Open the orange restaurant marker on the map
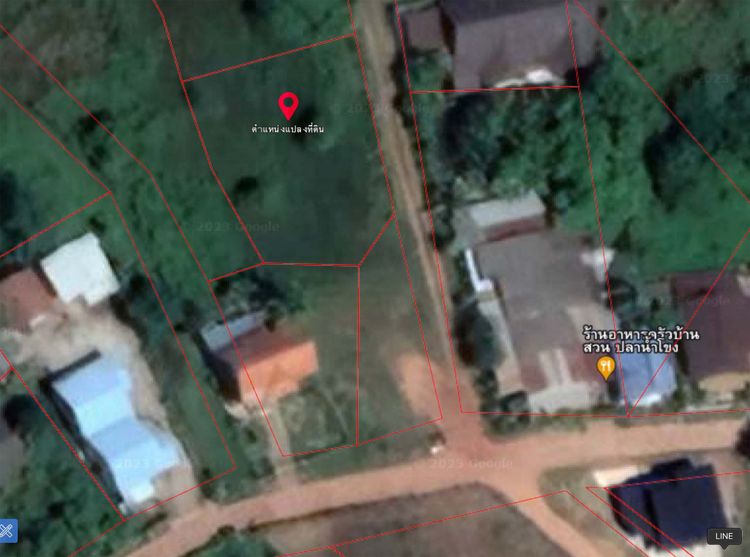This screenshot has height=557, width=750. tap(605, 367)
